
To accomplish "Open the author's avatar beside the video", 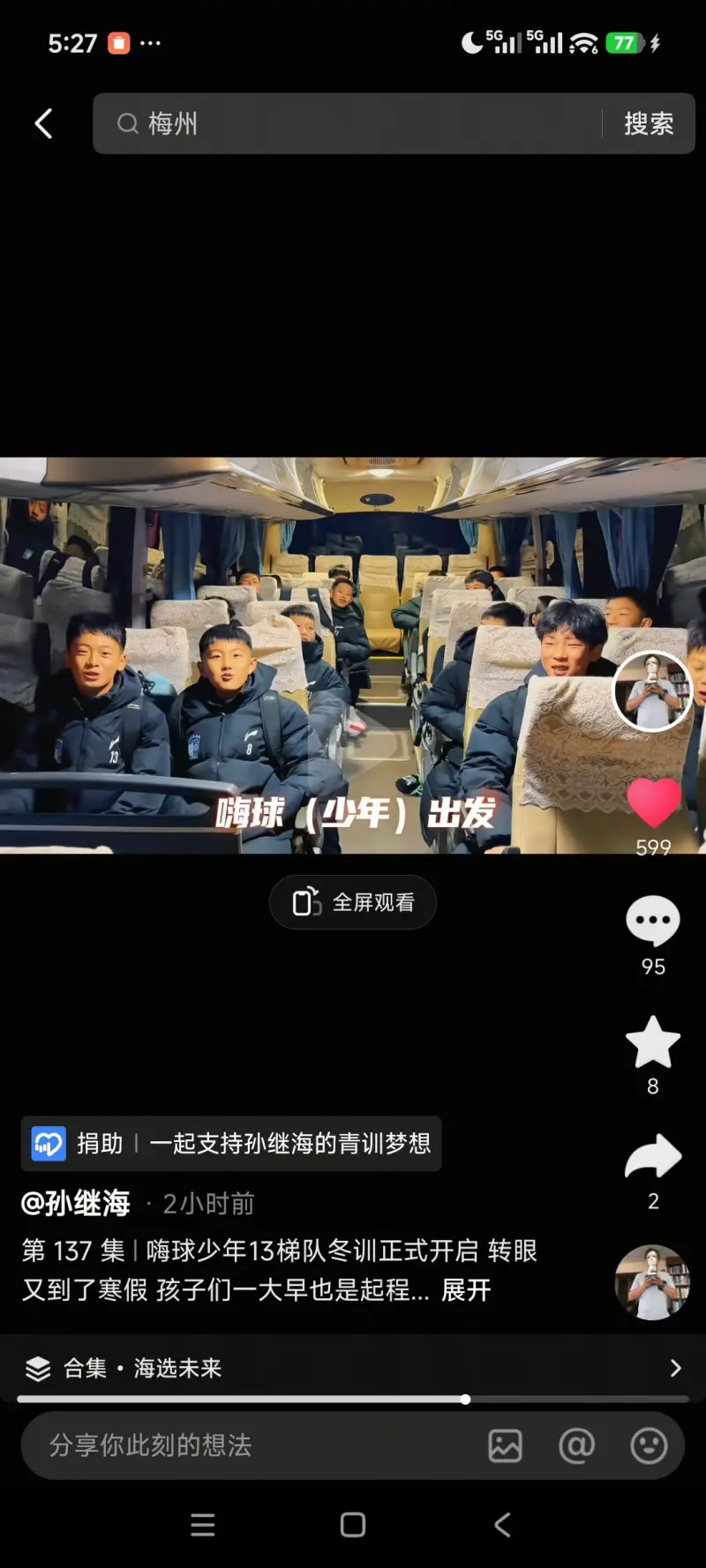I will pyautogui.click(x=652, y=691).
